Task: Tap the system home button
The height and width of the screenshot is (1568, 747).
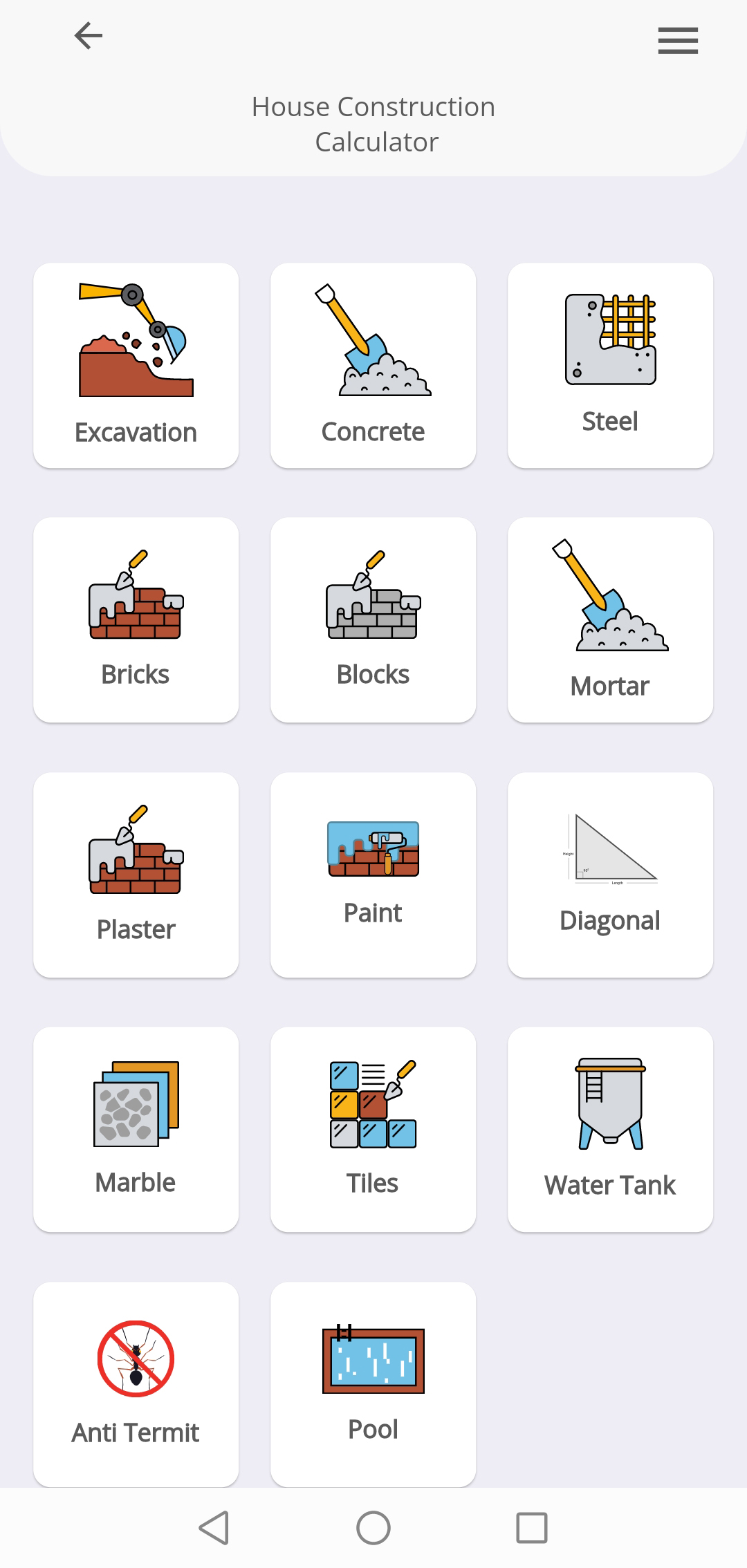Action: pos(373,1528)
